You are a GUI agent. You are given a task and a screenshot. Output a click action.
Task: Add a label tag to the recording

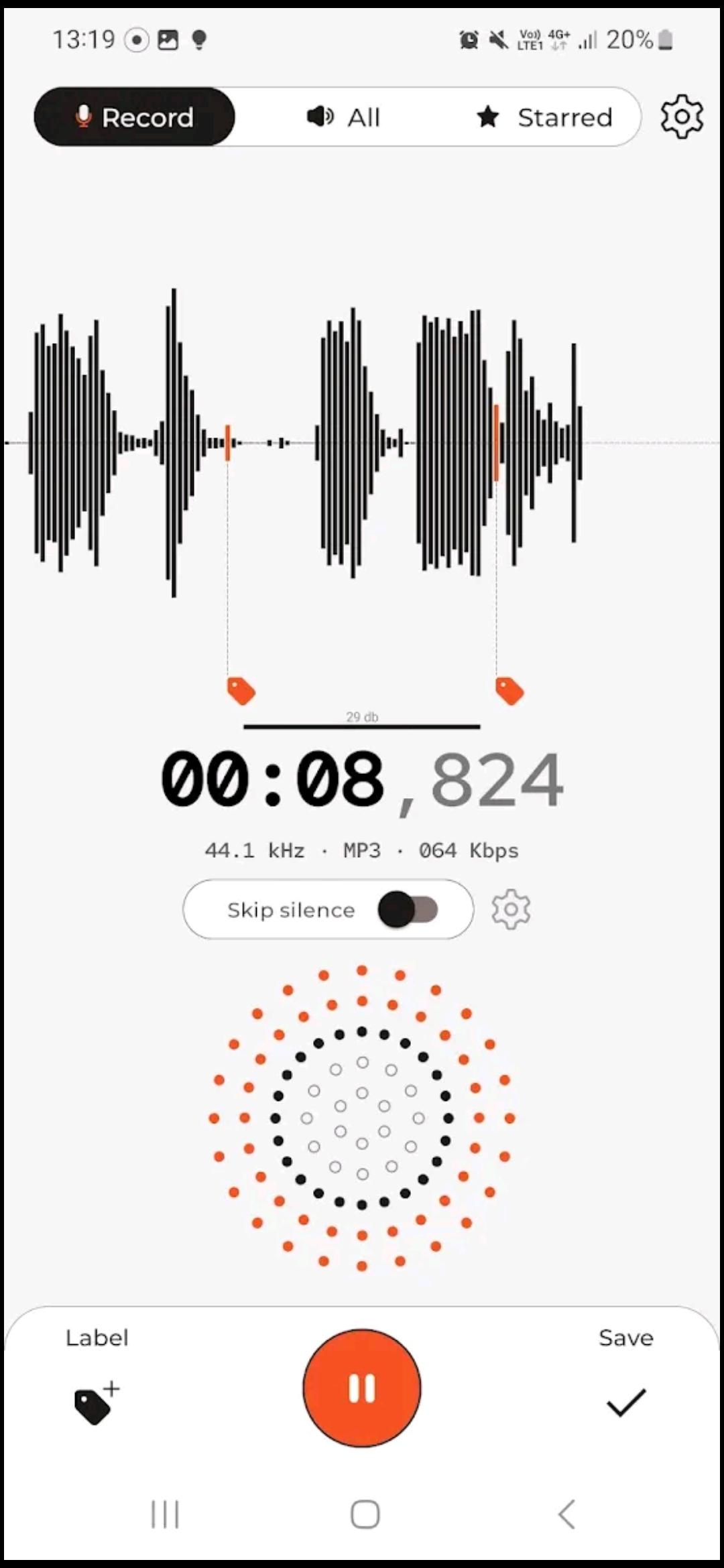(x=97, y=1402)
